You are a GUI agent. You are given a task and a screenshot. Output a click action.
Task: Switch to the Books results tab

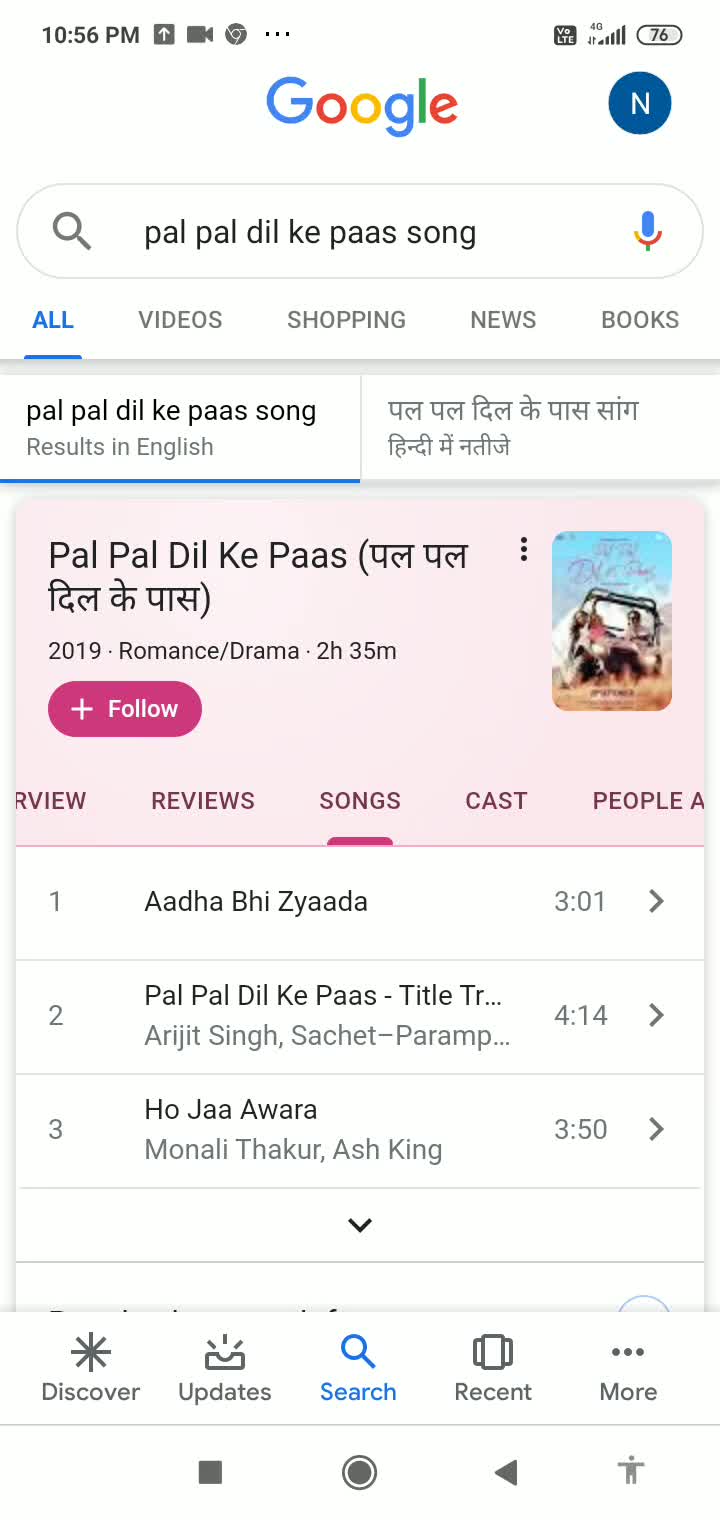point(640,320)
